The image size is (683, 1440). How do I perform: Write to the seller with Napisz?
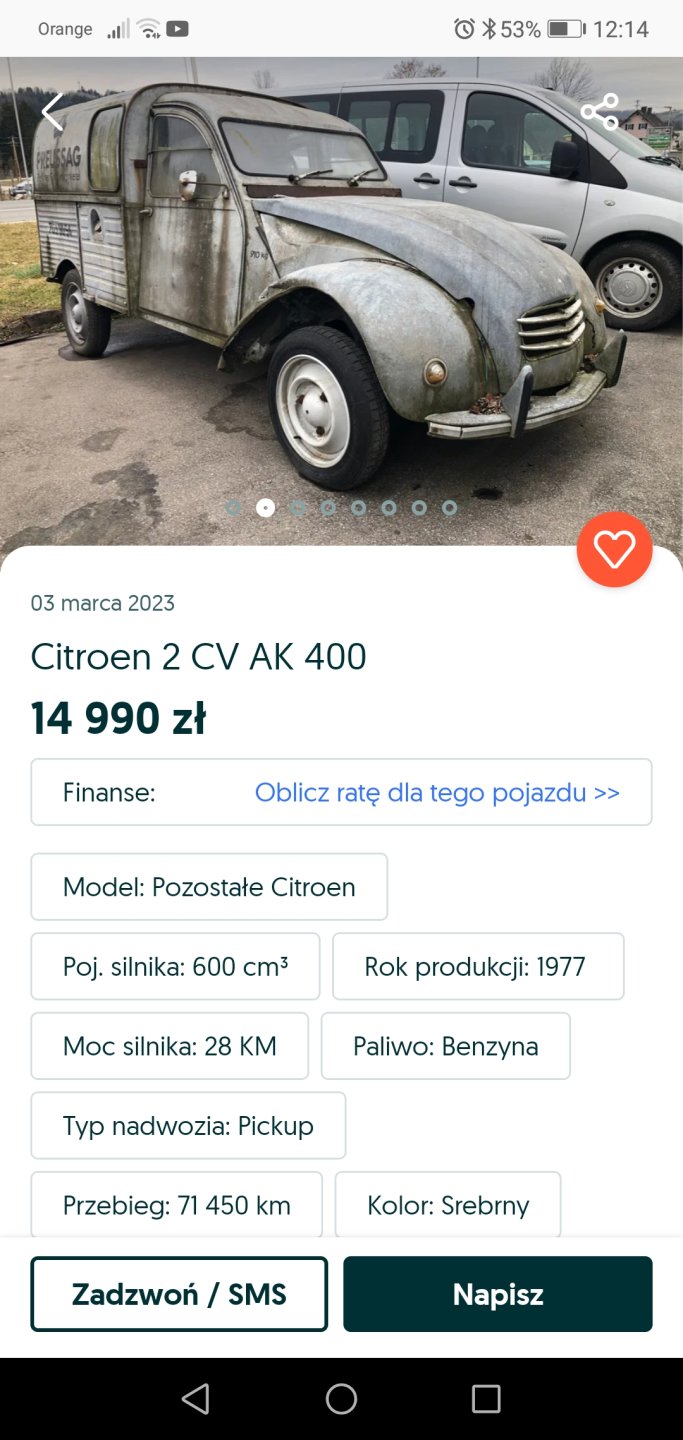tap(497, 1294)
